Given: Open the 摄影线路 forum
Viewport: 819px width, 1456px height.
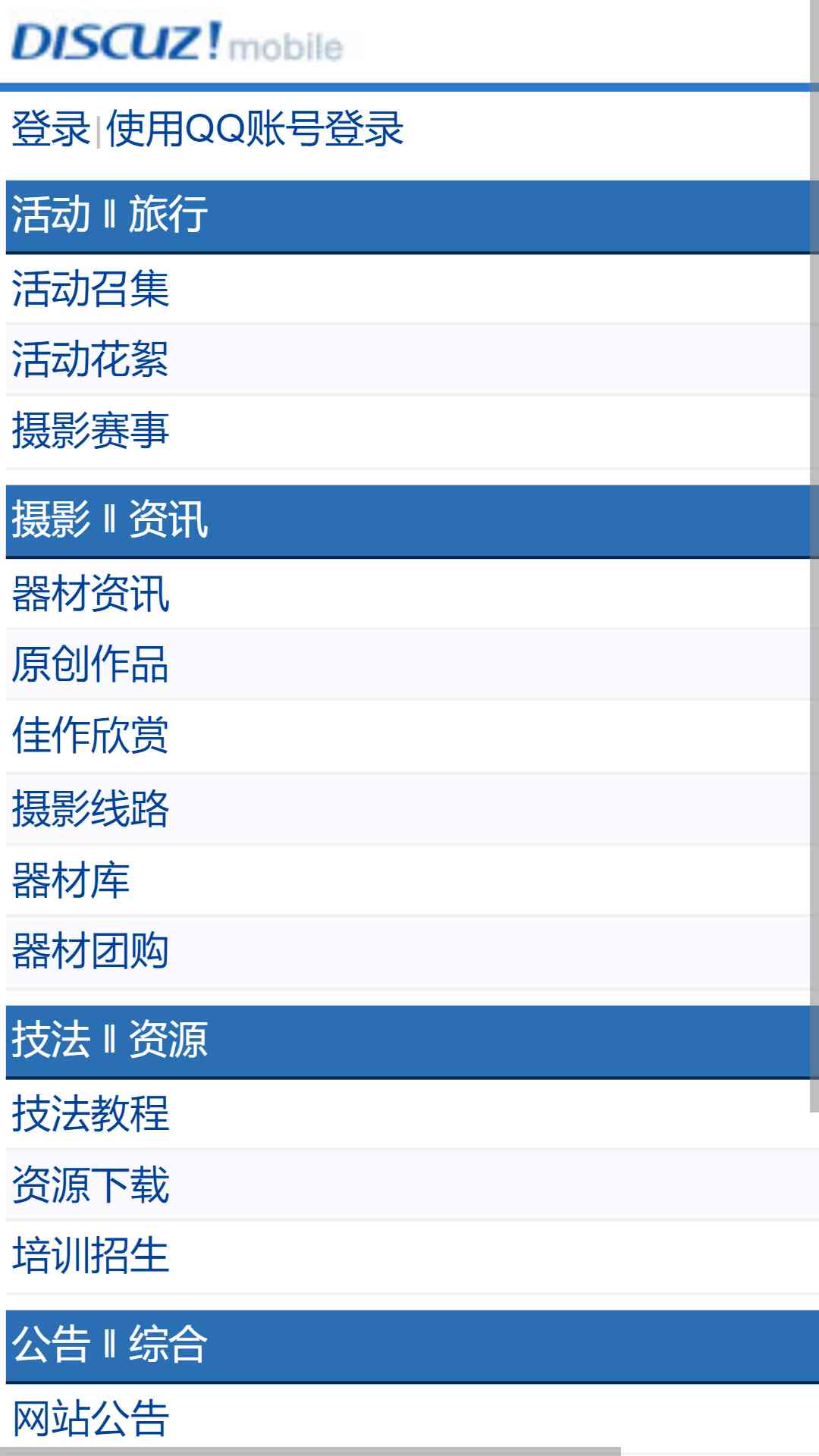Looking at the screenshot, I should tap(90, 808).
